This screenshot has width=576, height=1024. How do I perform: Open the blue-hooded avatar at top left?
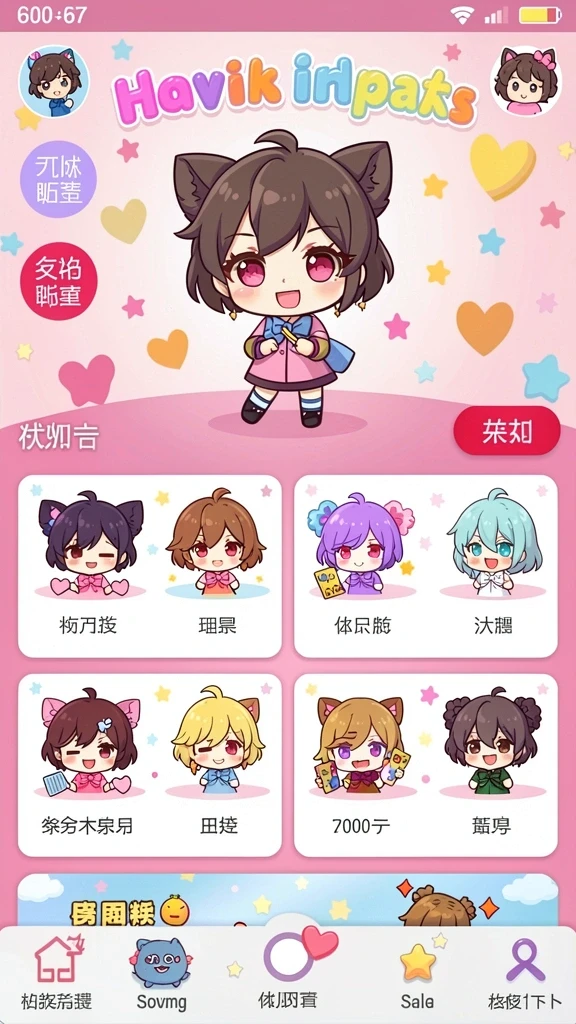point(54,81)
